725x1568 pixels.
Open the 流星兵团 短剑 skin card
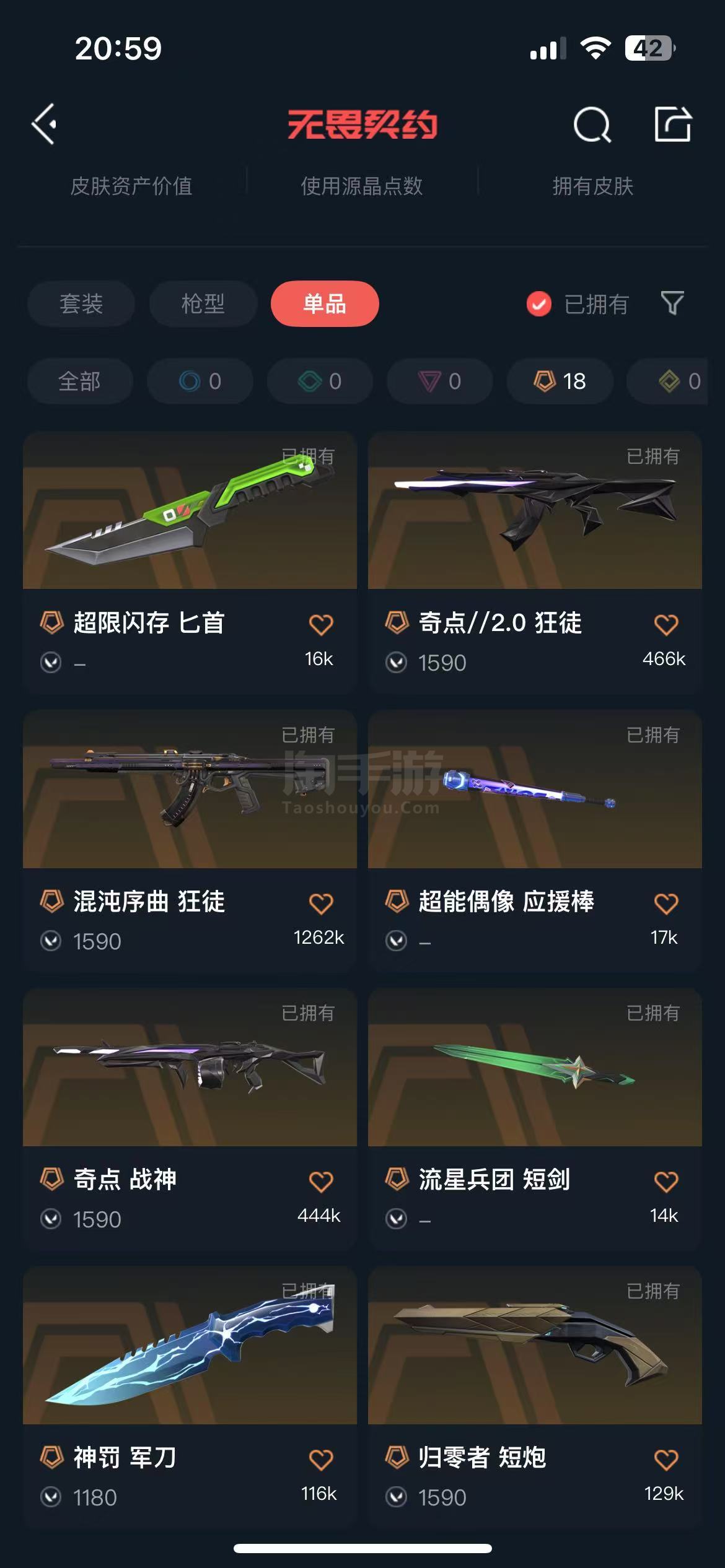tap(535, 1119)
